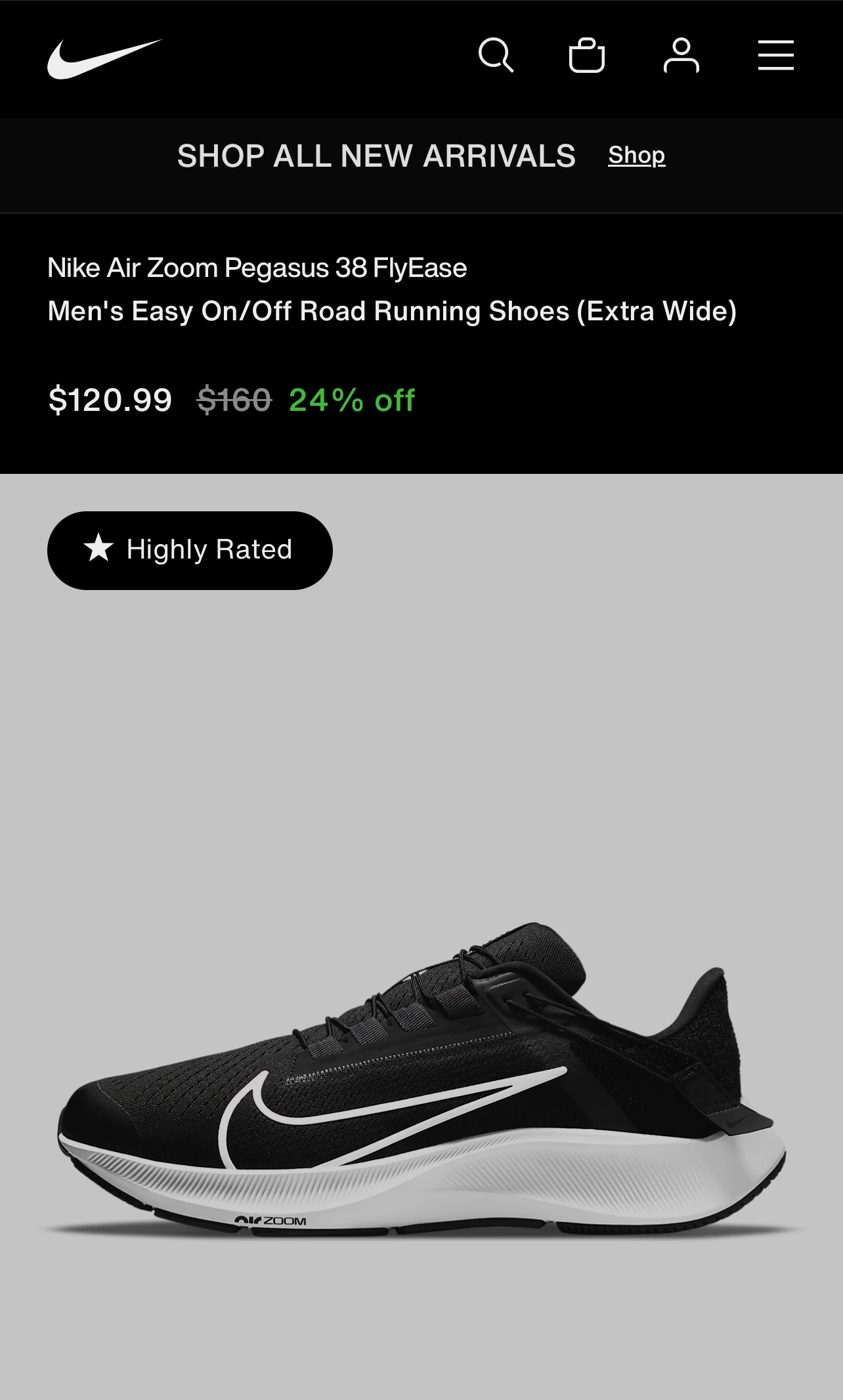Viewport: 843px width, 1400px height.
Task: Expand the site menu via the three lines
Action: pyautogui.click(x=775, y=57)
